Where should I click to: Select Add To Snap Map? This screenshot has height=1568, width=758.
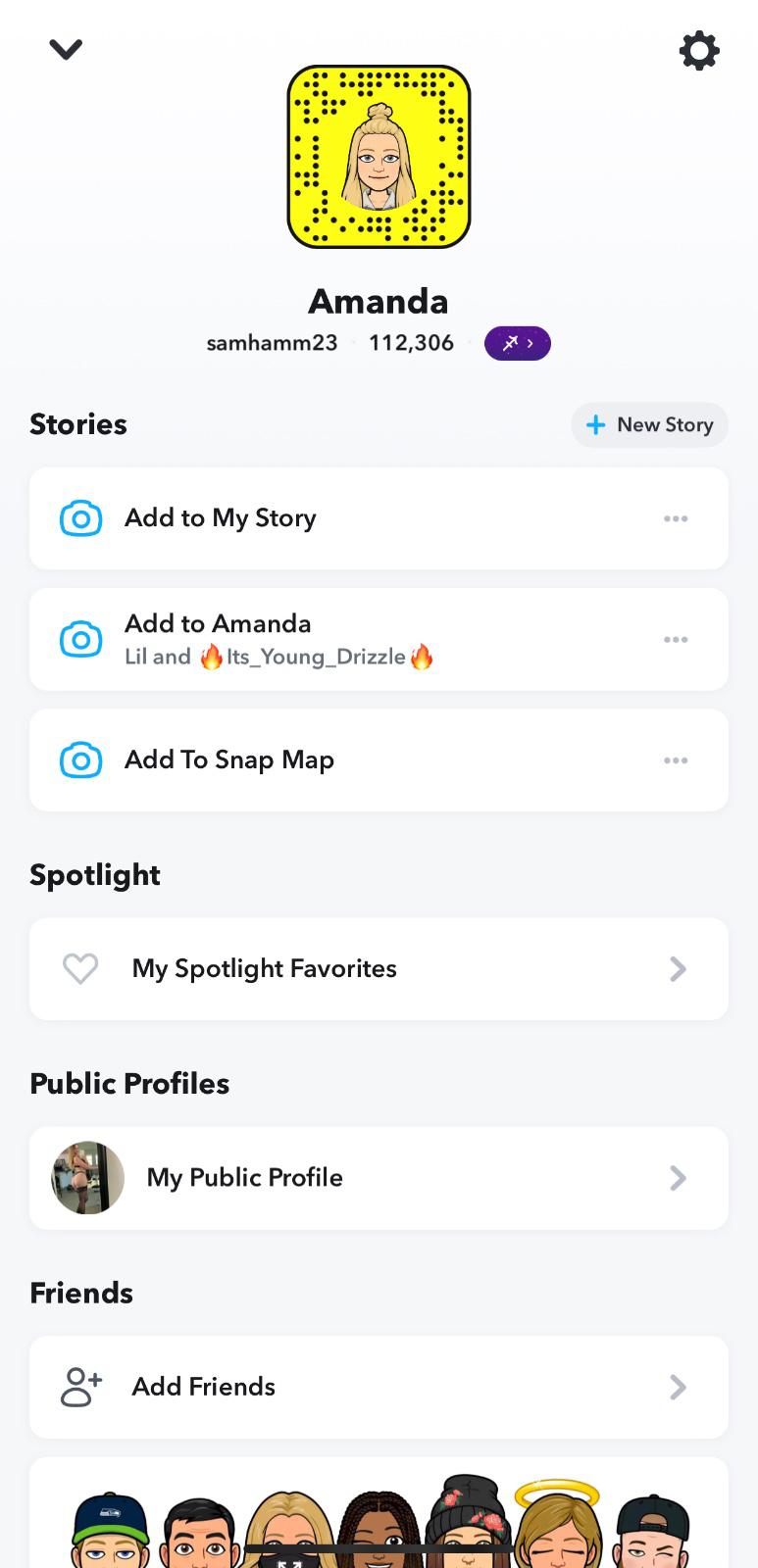pos(229,760)
